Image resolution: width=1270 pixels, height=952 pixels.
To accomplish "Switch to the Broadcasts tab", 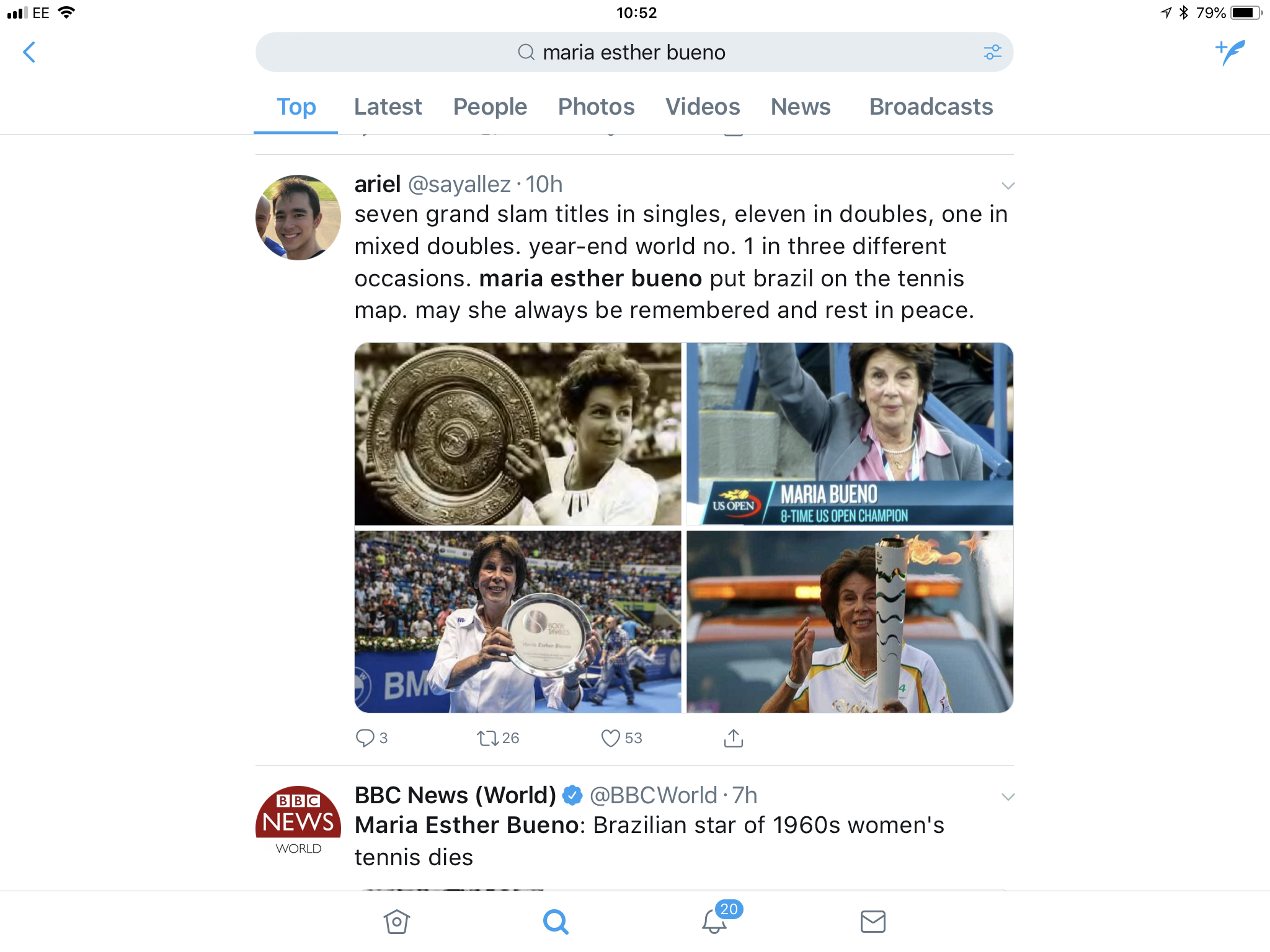I will 931,107.
